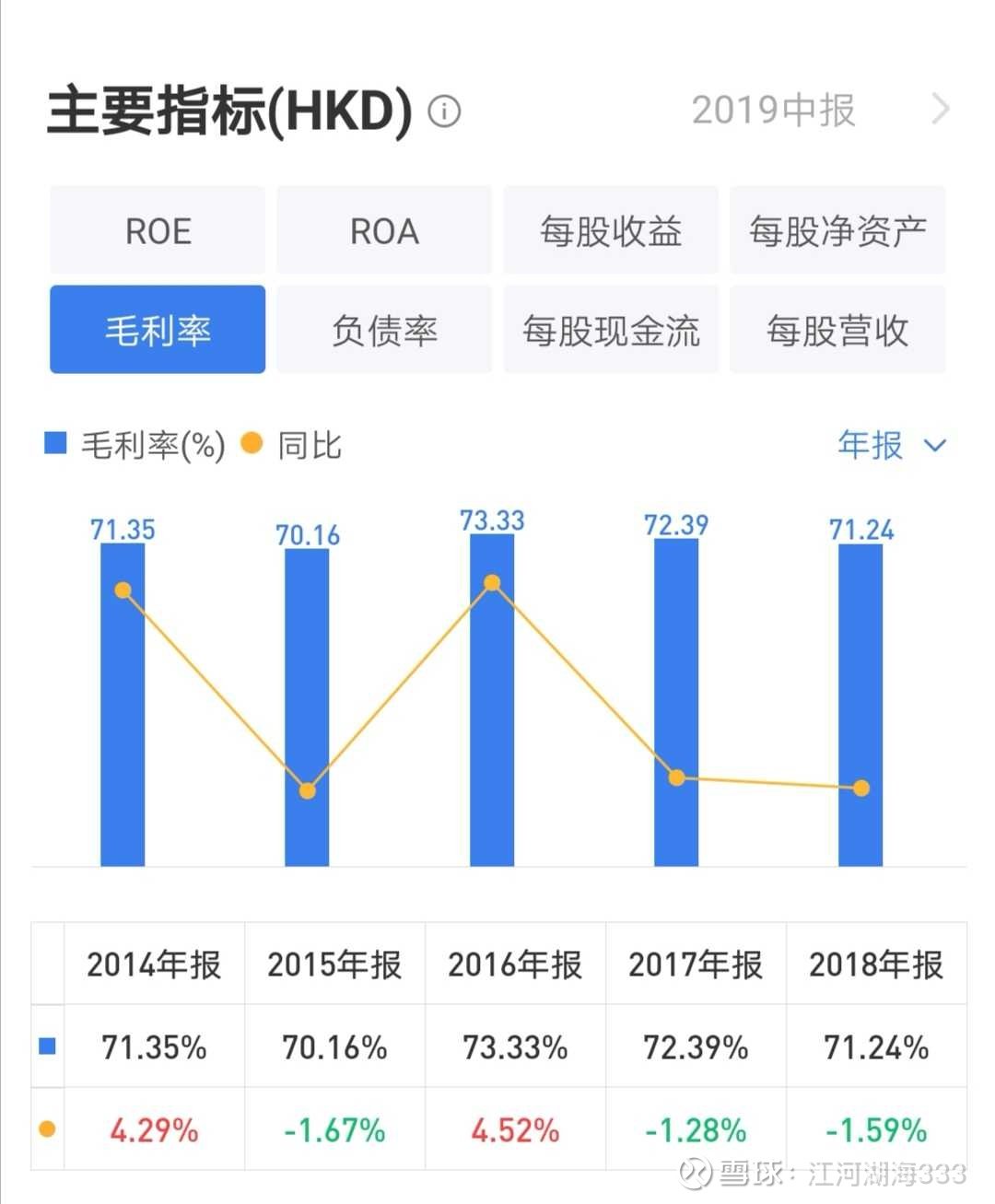995x1204 pixels.
Task: Open the info icon beside 主要指标(HKD)
Action: click(444, 111)
